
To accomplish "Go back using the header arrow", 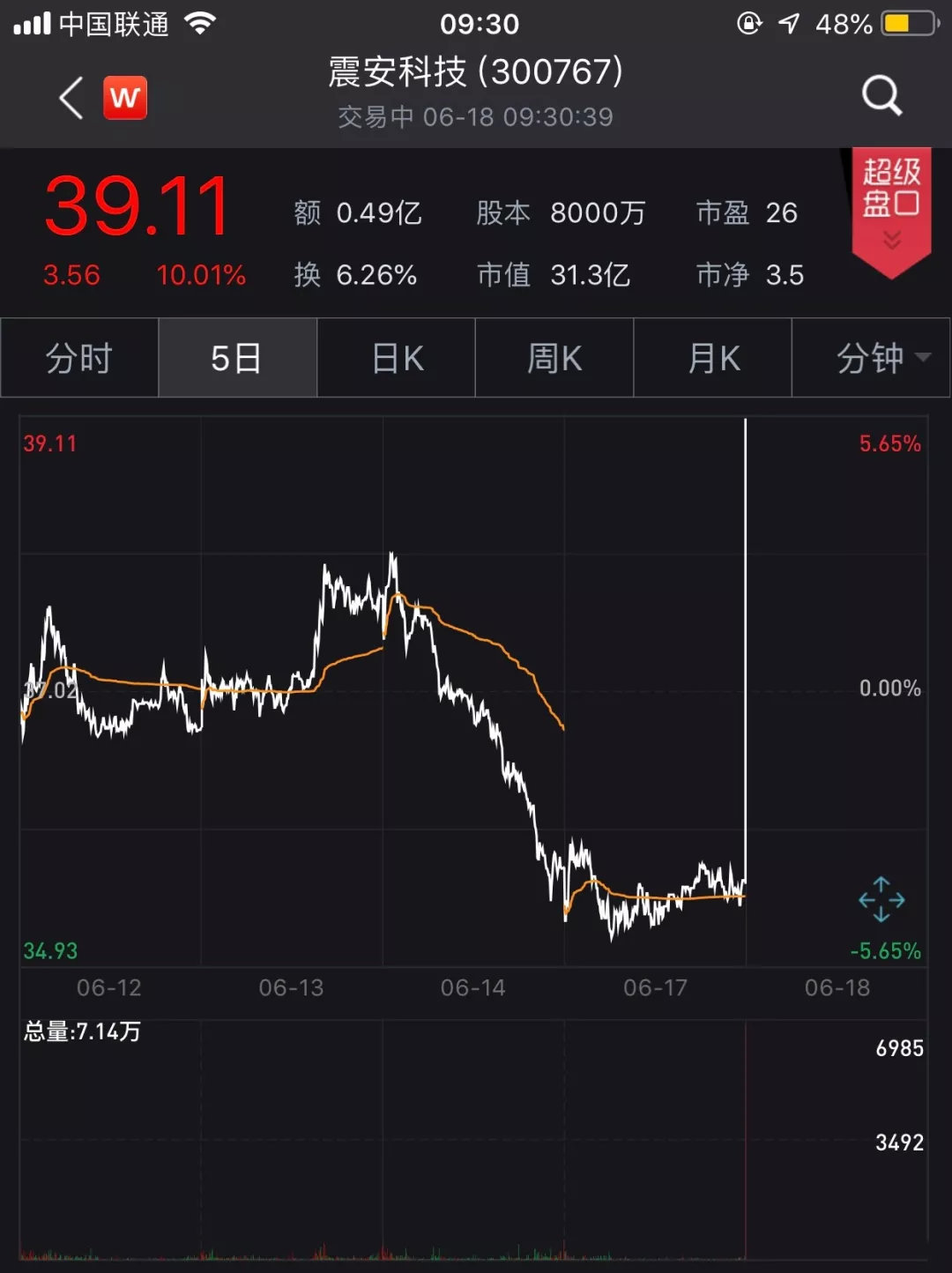I will [71, 97].
